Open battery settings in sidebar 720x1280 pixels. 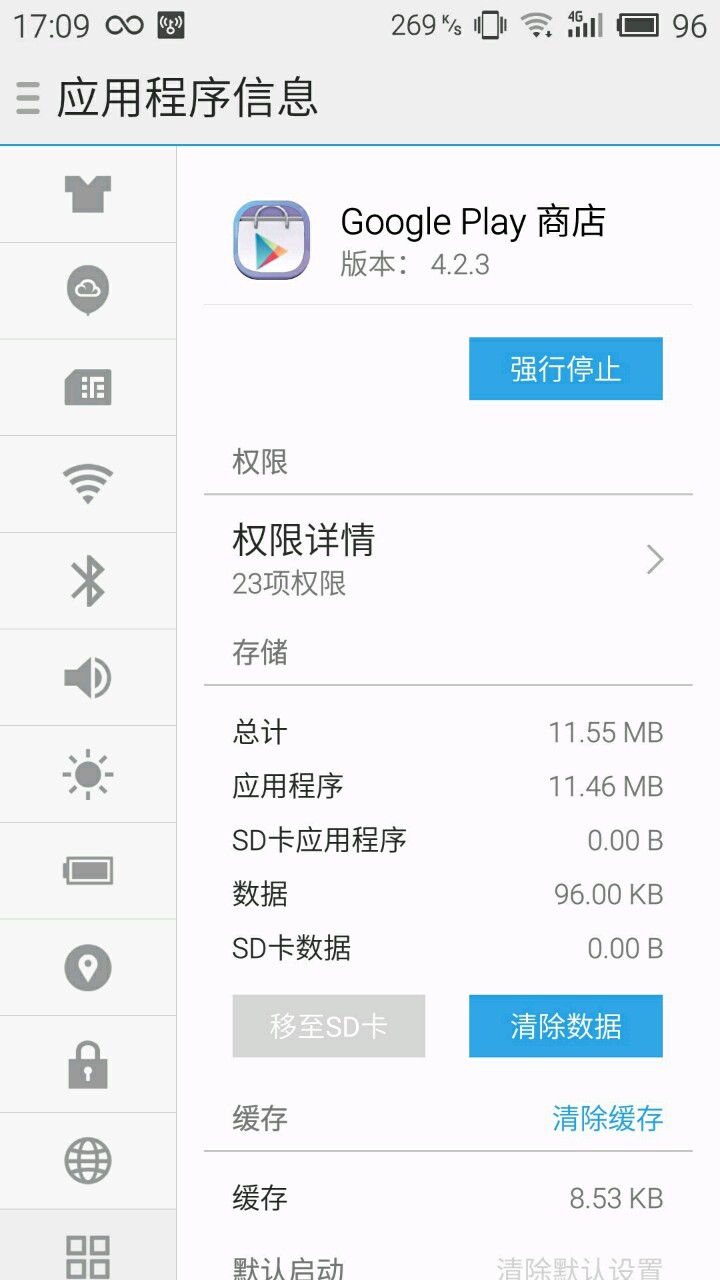[x=88, y=871]
